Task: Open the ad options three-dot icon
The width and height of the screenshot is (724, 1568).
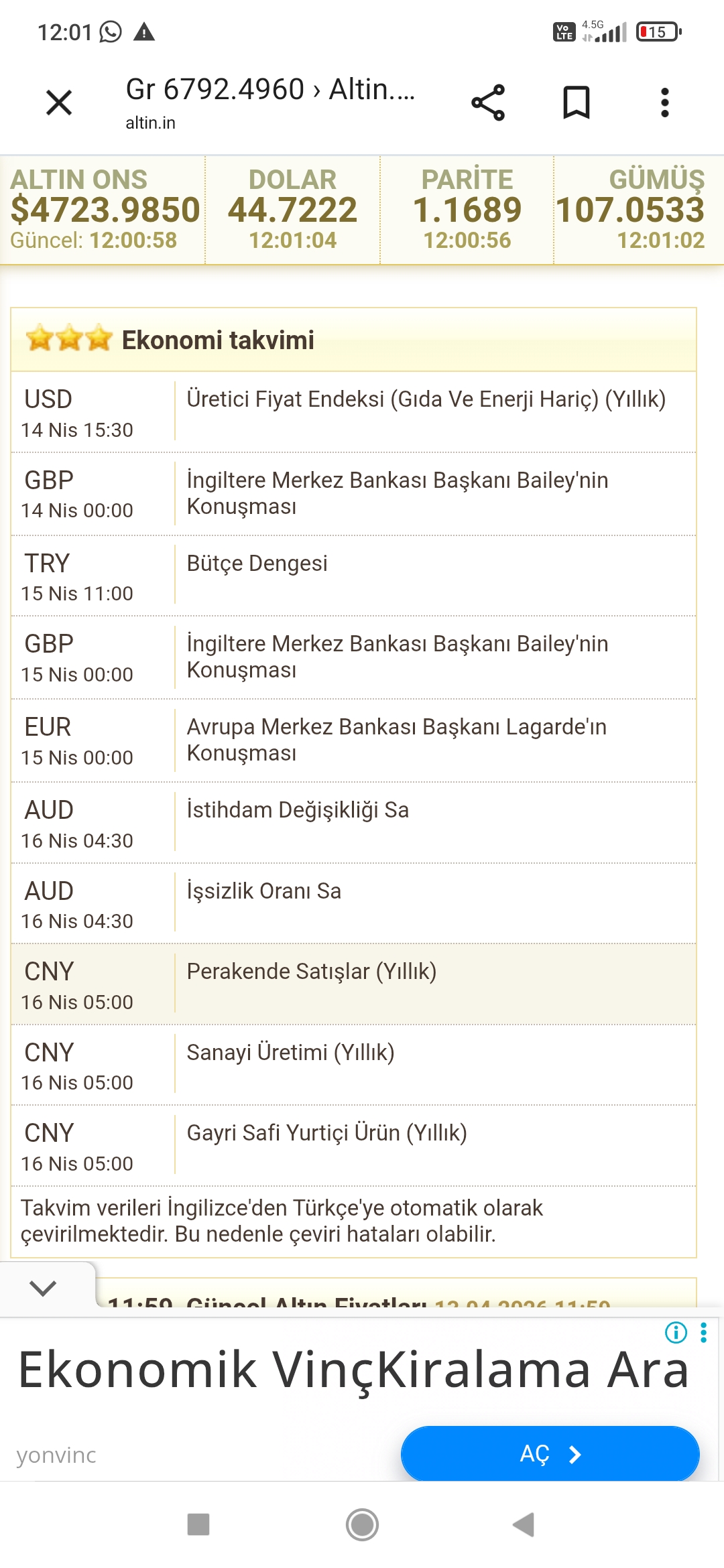Action: 703,1333
